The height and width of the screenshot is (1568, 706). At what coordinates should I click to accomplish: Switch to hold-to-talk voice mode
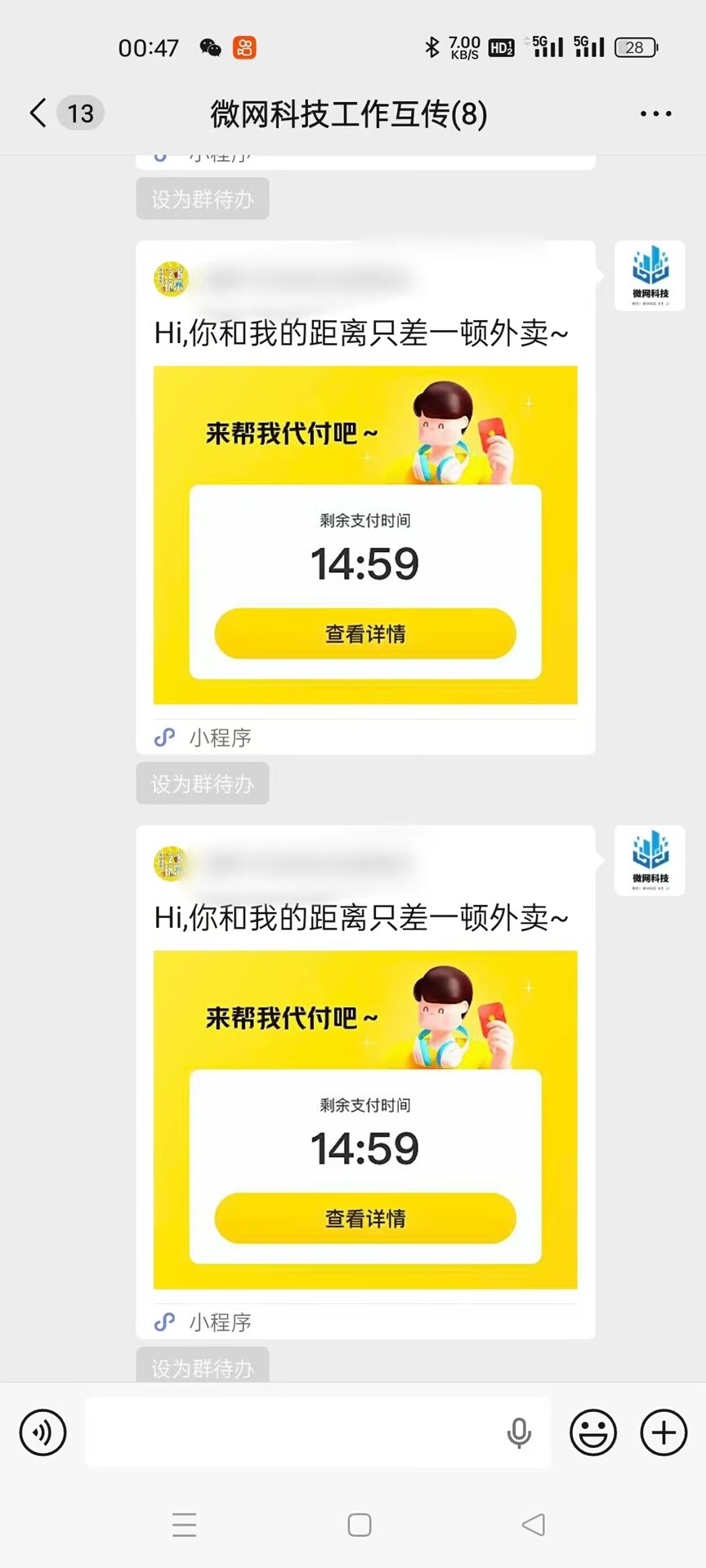(42, 1432)
